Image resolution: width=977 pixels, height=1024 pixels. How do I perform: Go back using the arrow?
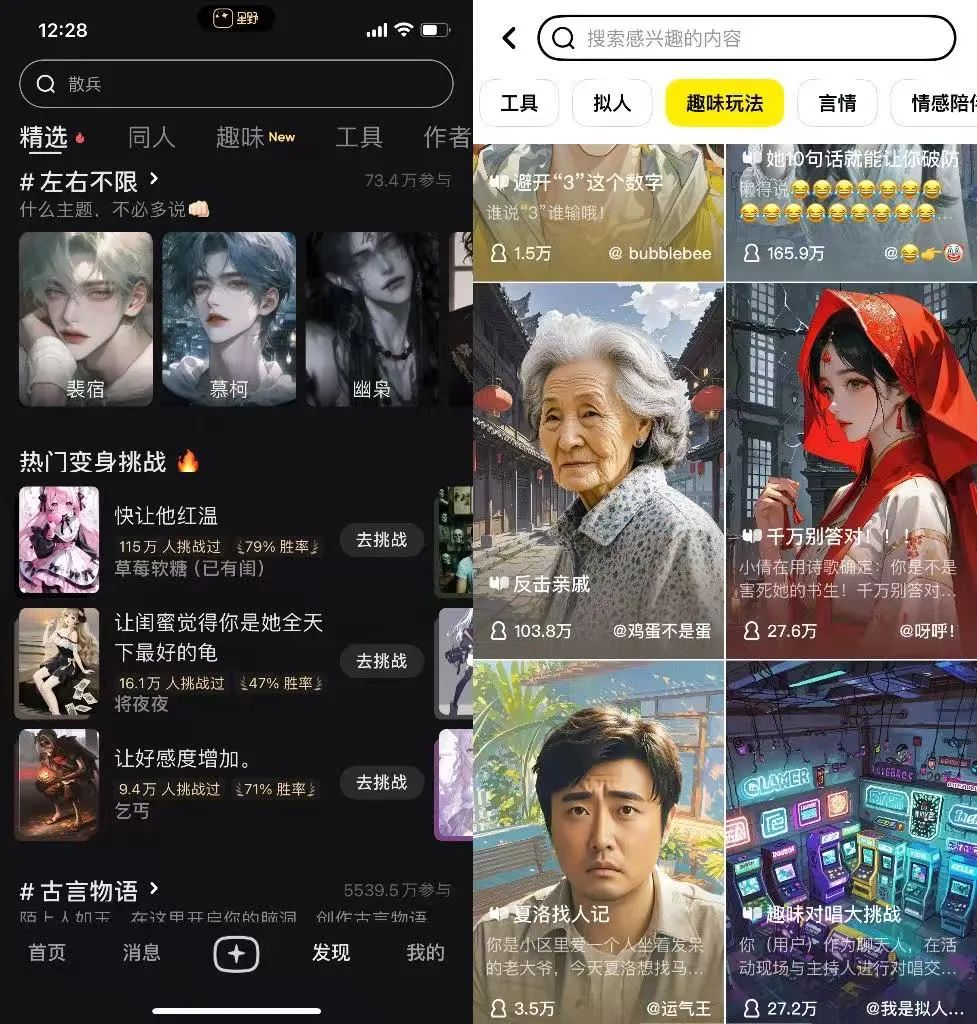pos(509,38)
